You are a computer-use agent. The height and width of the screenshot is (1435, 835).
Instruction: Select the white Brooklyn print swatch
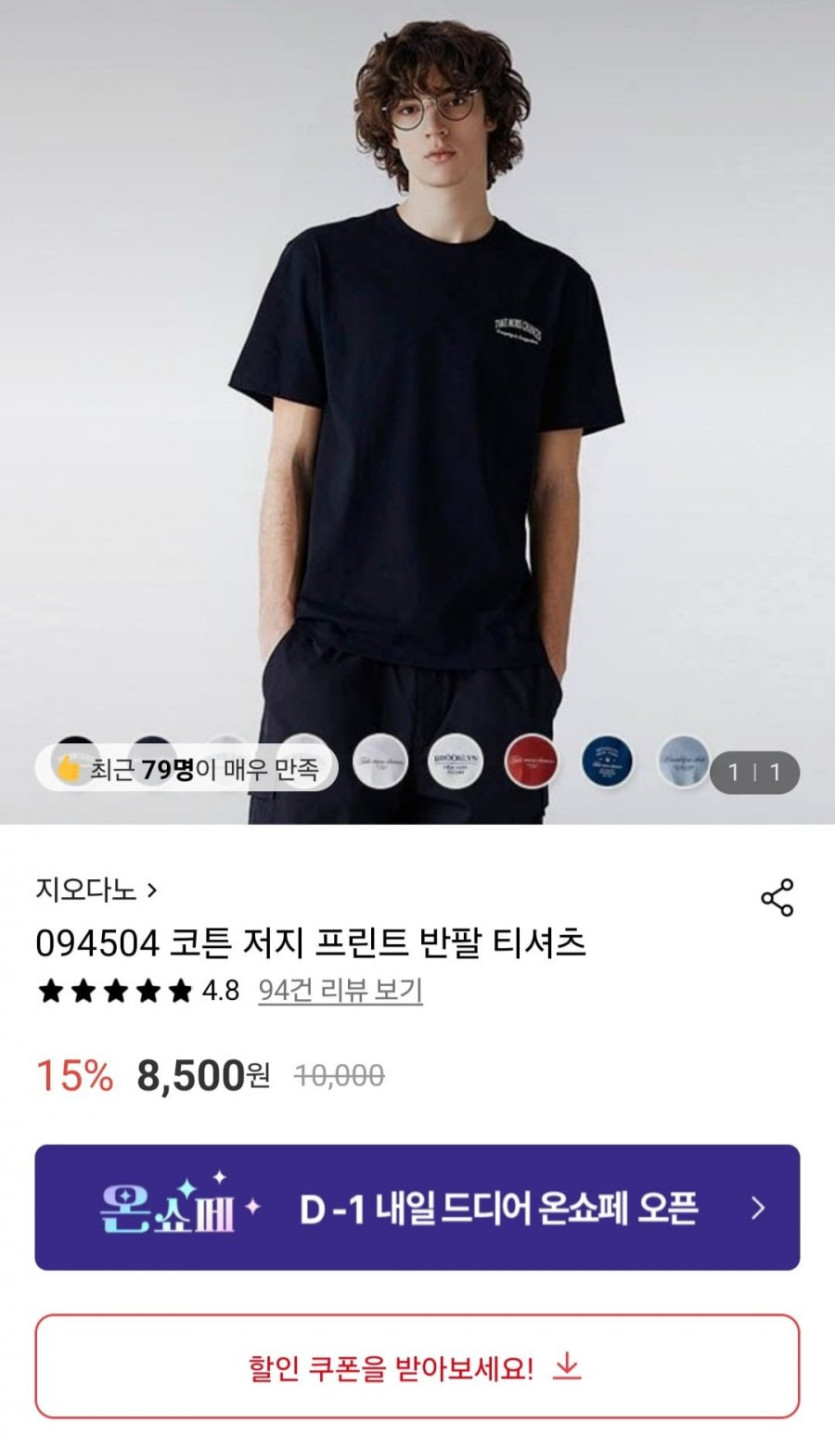pos(455,764)
